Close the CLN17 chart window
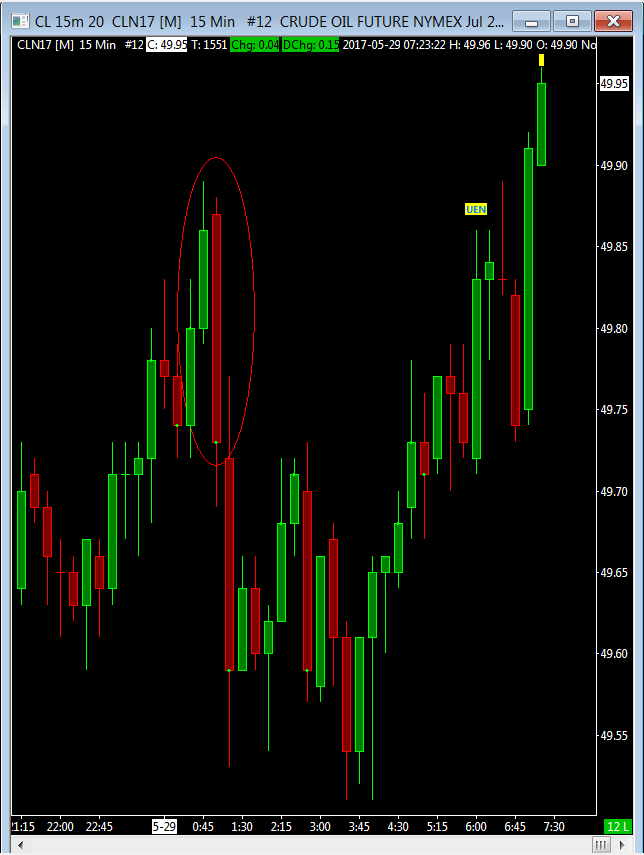Screen dimensions: 644x855 point(614,20)
